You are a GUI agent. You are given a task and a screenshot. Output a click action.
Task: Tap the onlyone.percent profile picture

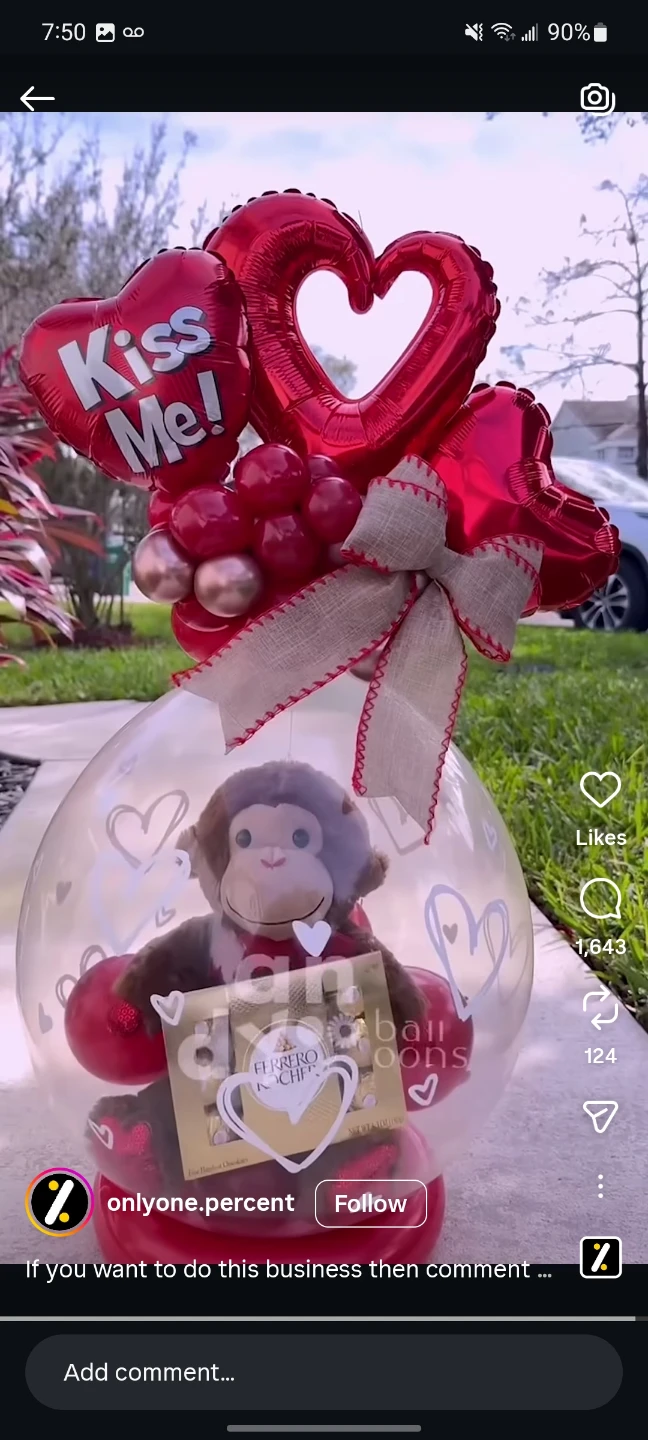click(60, 1202)
